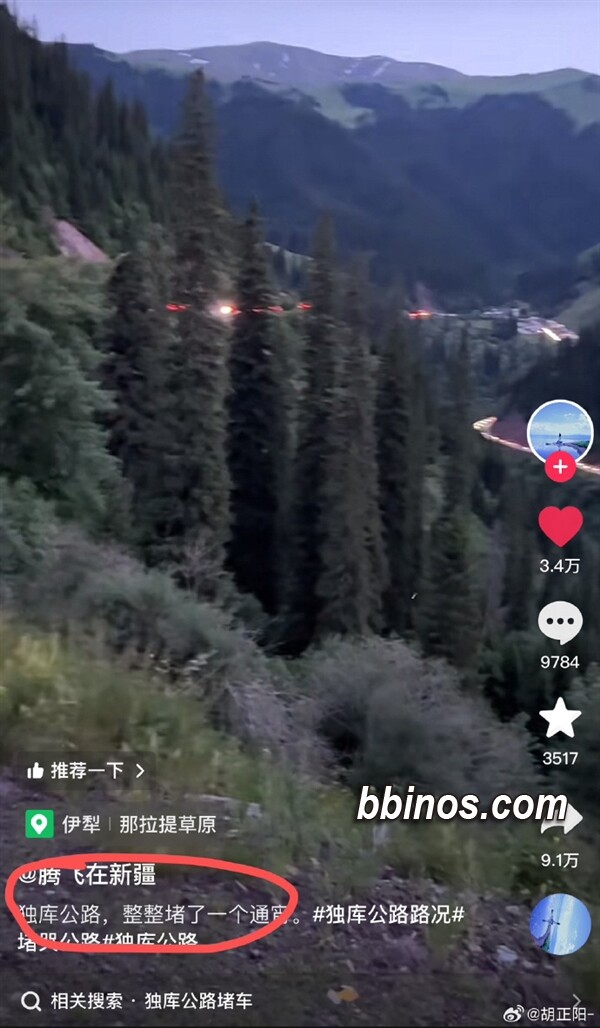Tap the 推荐一下 recommend button
The image size is (600, 1028).
[86, 771]
